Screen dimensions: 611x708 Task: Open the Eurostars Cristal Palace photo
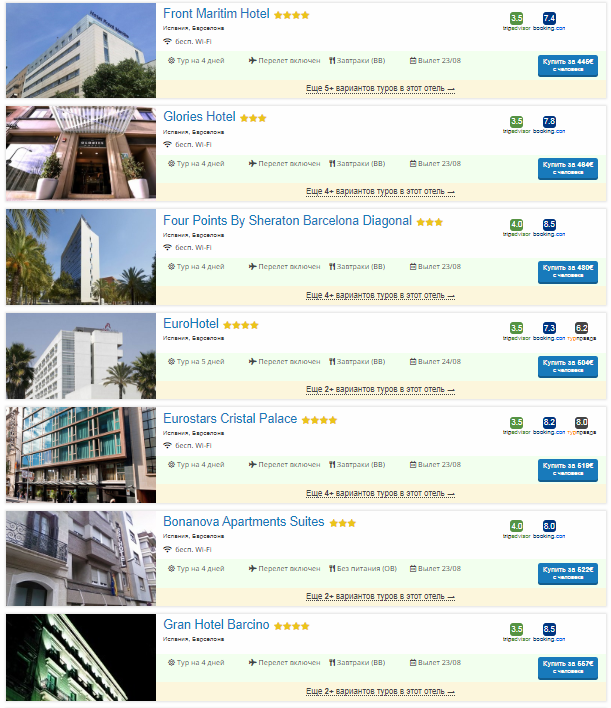pyautogui.click(x=81, y=454)
